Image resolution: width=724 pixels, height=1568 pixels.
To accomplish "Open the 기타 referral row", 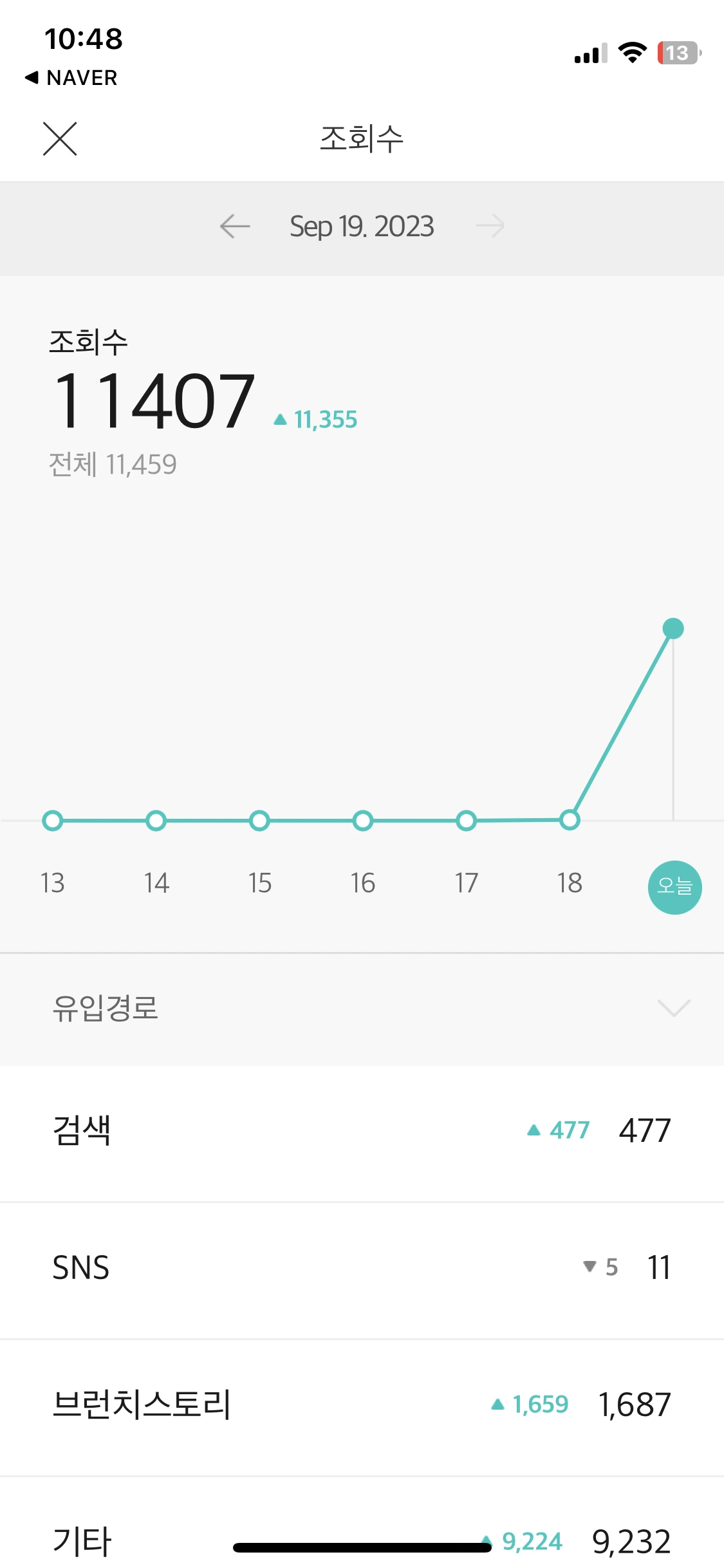I will [362, 1523].
